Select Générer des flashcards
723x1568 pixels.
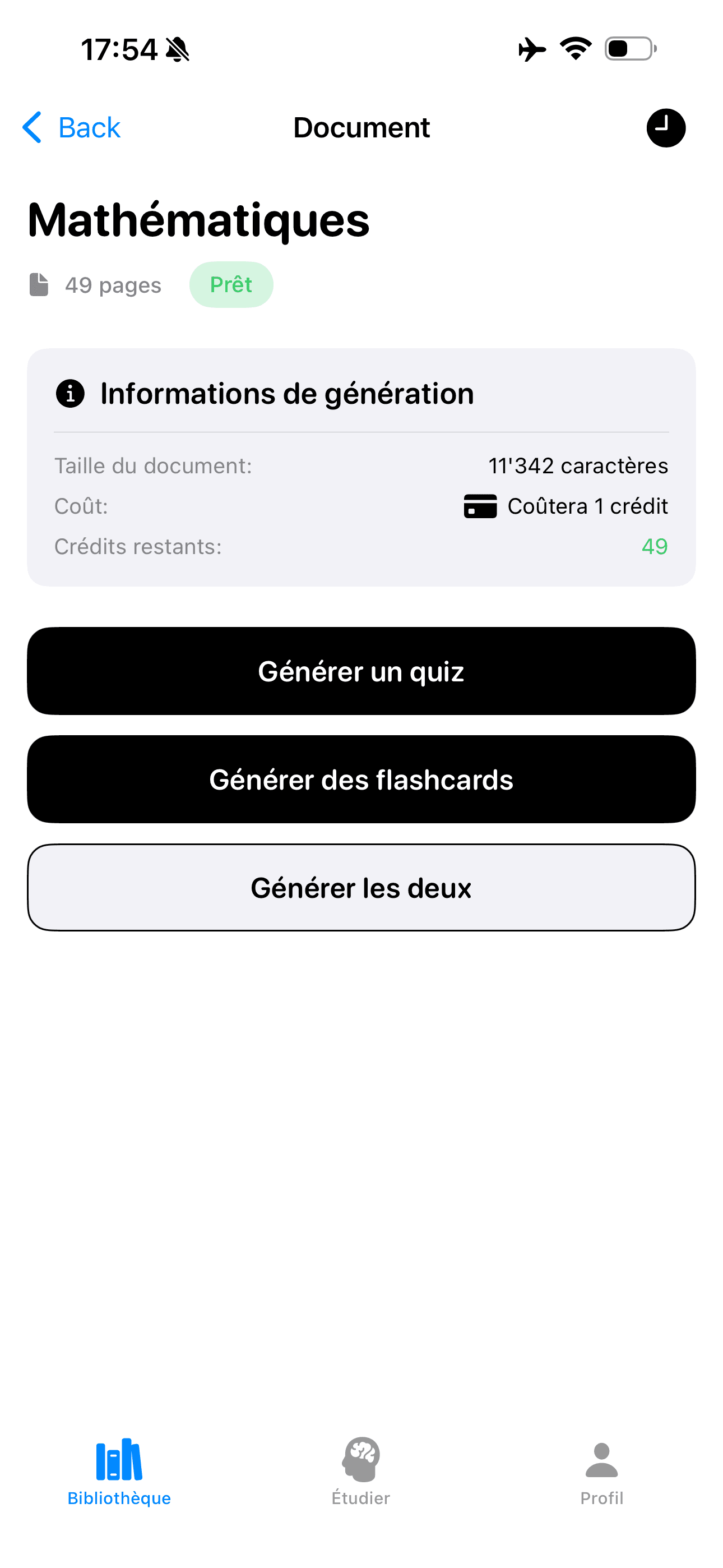pos(361,779)
